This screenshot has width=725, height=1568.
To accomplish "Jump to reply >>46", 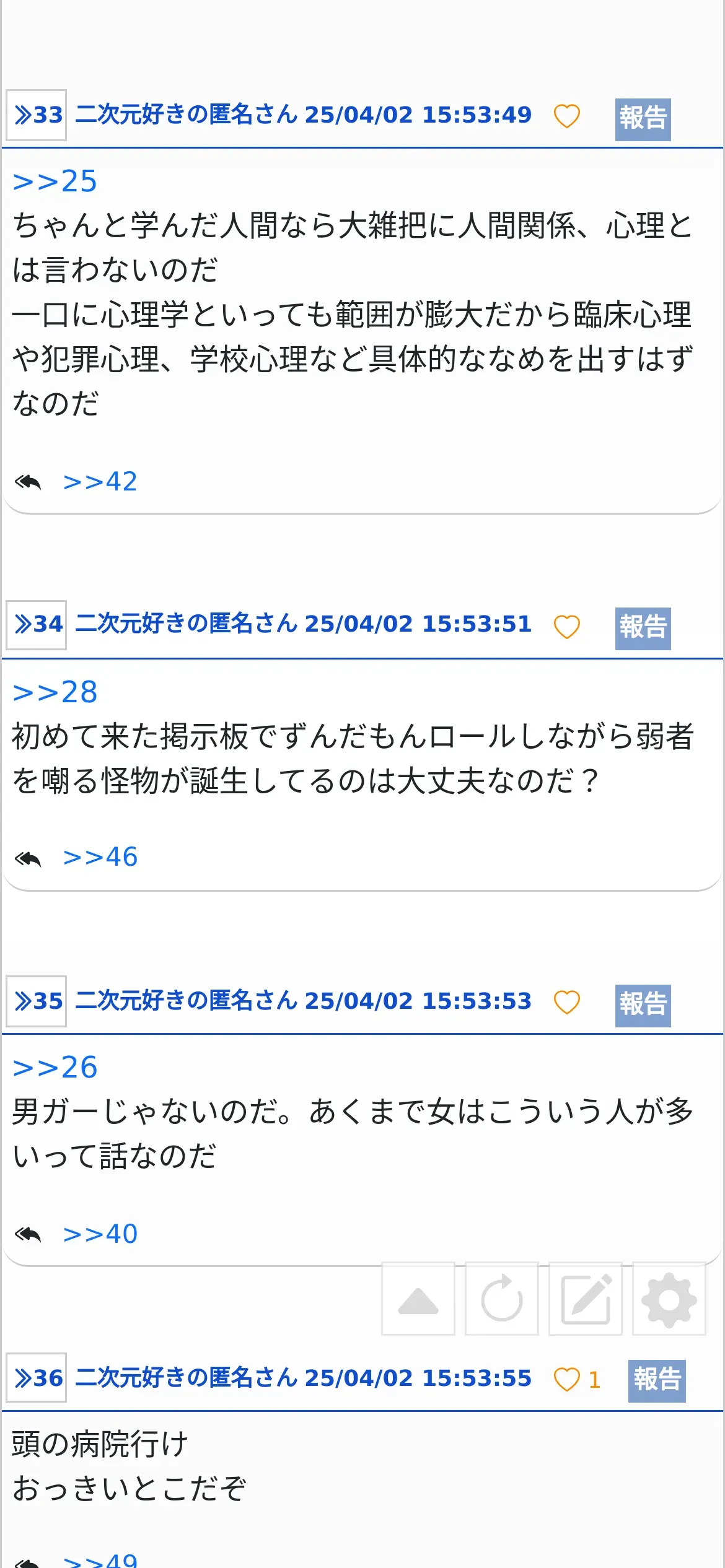I will pyautogui.click(x=100, y=857).
